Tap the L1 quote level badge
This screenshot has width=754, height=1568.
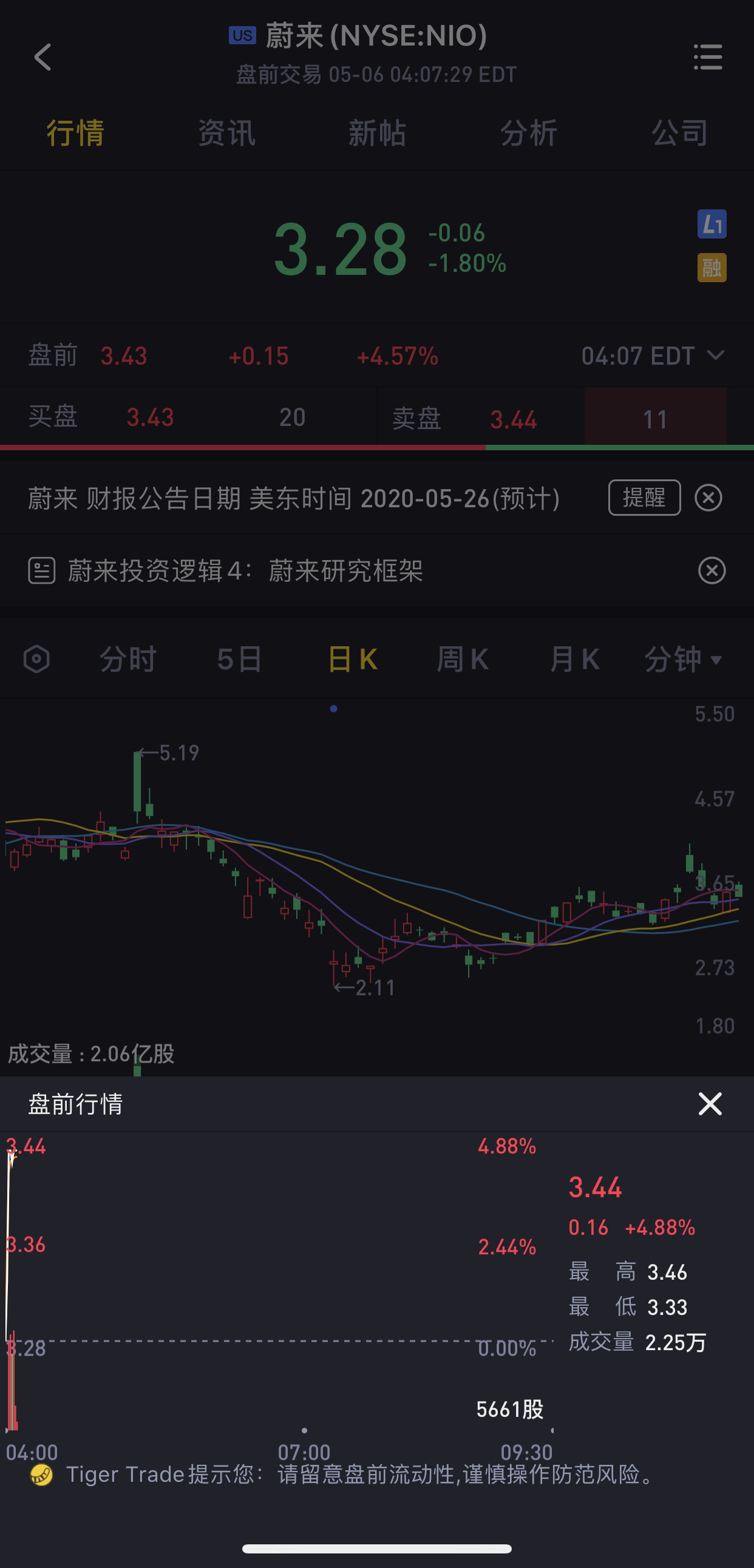pyautogui.click(x=712, y=224)
